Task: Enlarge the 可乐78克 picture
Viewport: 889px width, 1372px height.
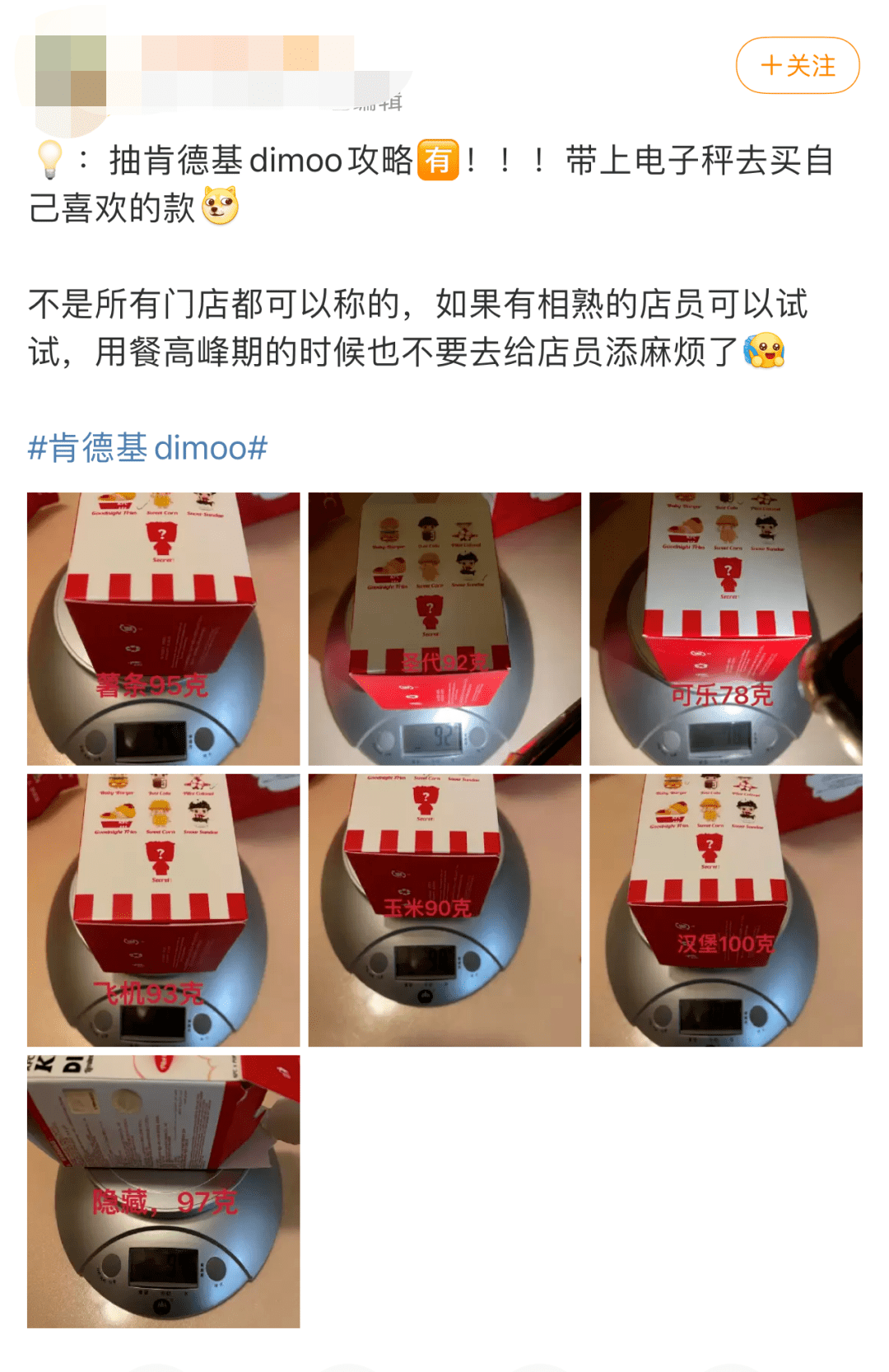Action: 725,628
